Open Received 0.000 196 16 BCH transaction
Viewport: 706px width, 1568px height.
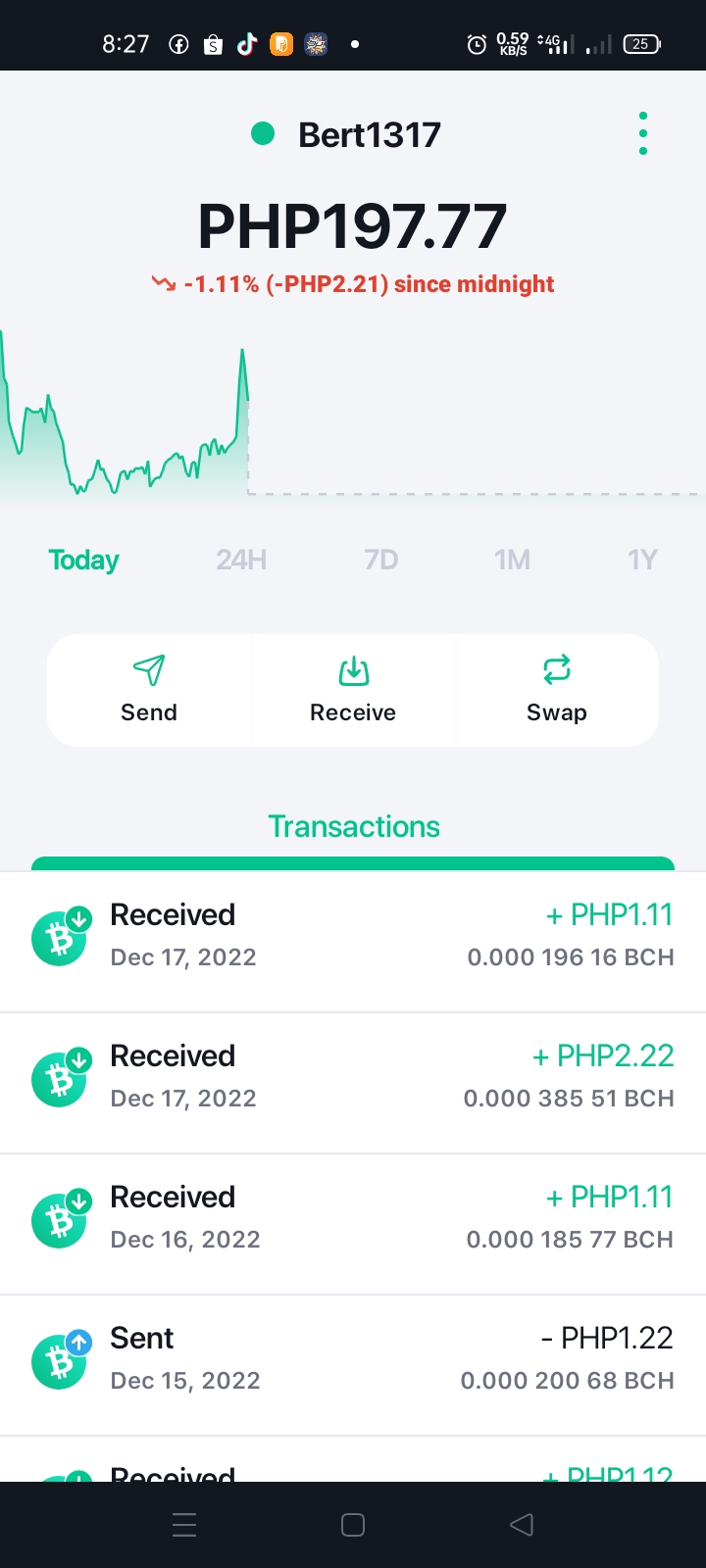tap(353, 942)
